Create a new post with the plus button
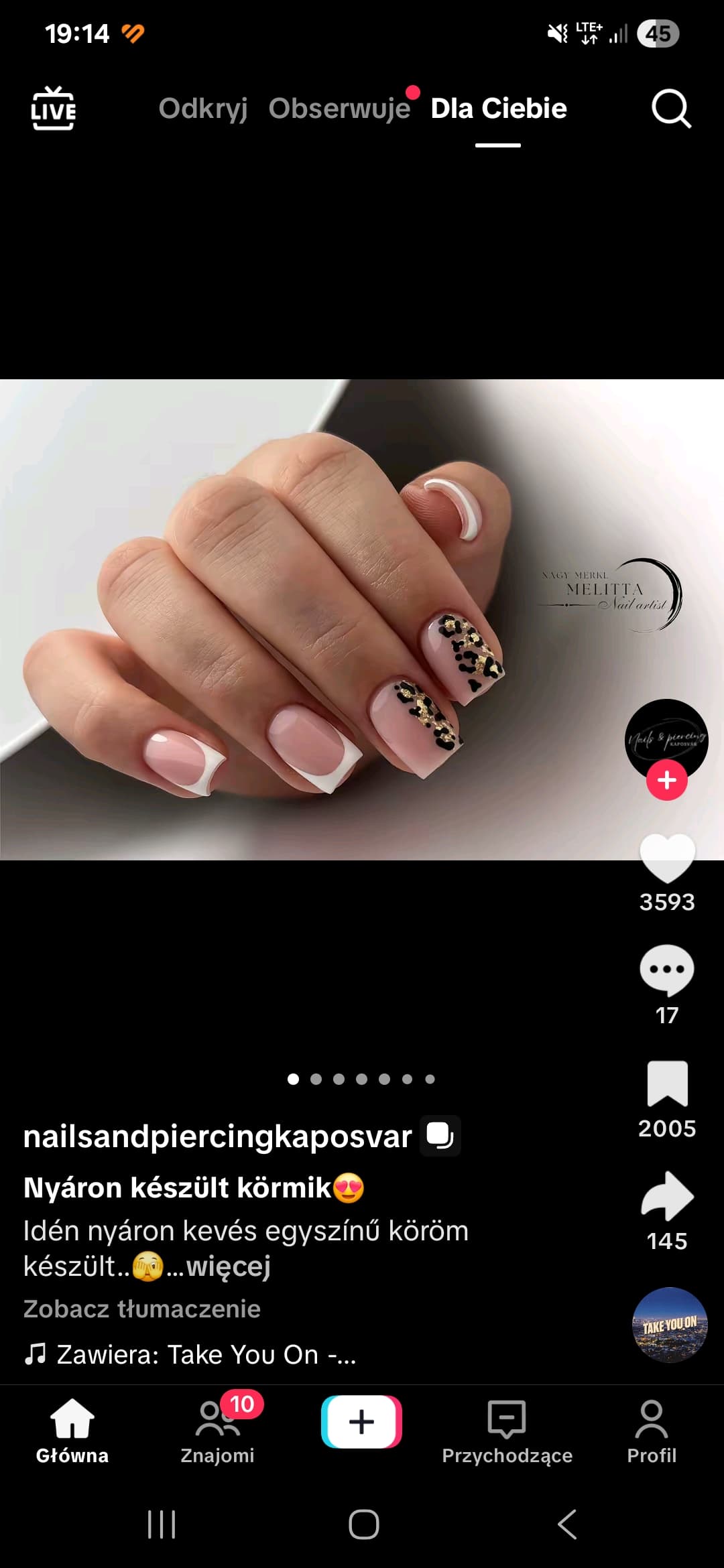Viewport: 724px width, 1568px height. click(x=361, y=1422)
